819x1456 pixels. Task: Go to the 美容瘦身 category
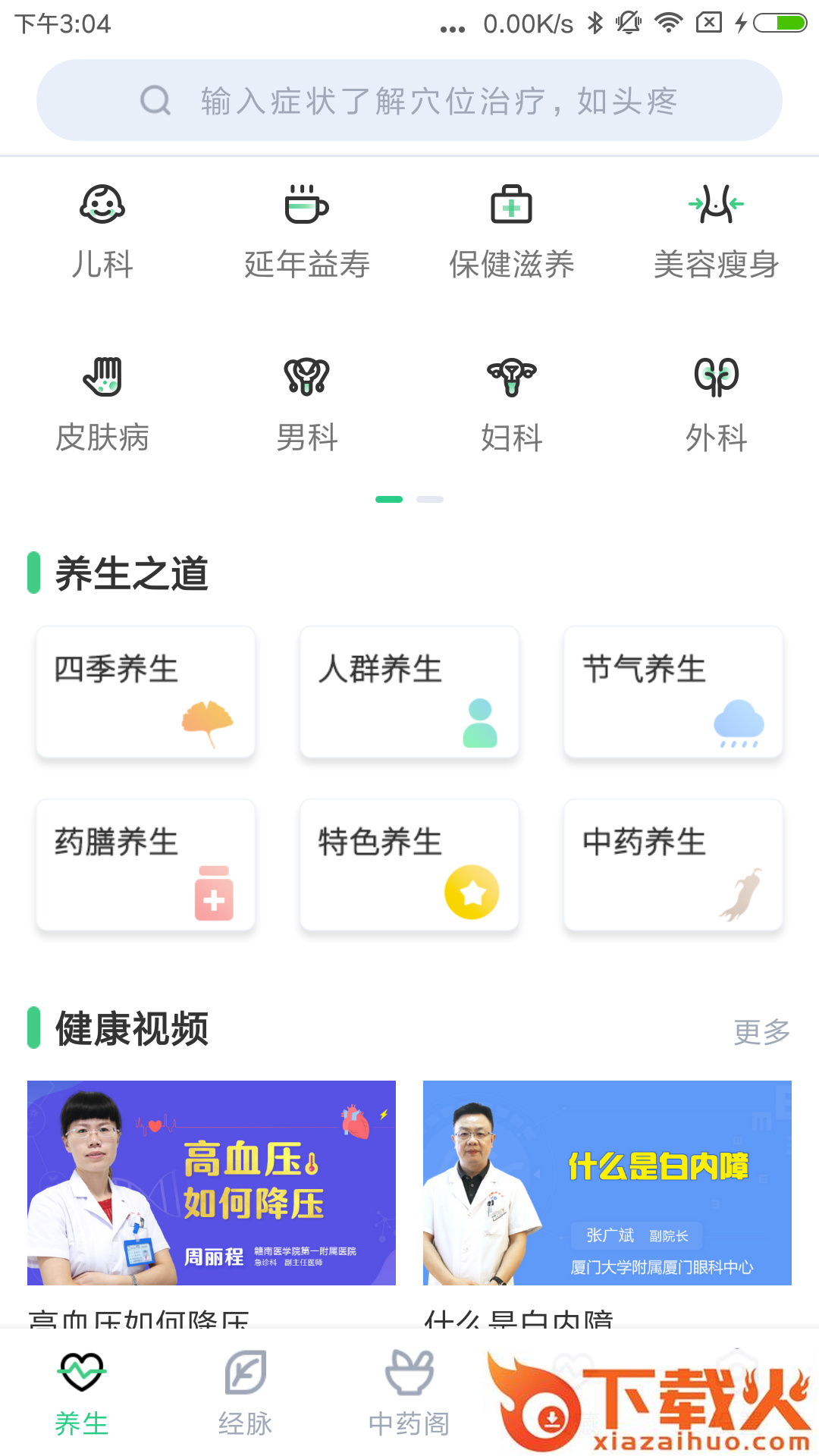click(x=717, y=231)
